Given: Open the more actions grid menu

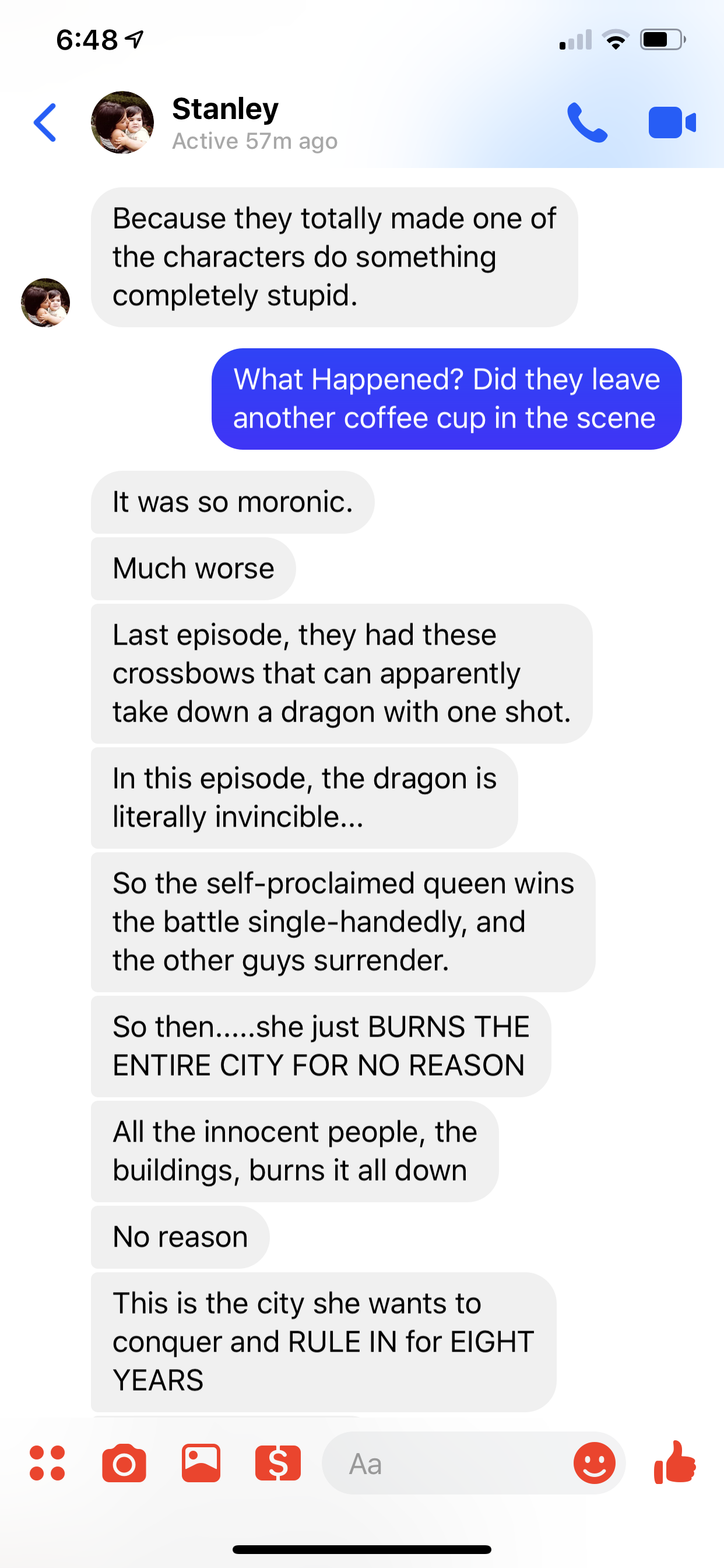Looking at the screenshot, I should [x=47, y=1462].
